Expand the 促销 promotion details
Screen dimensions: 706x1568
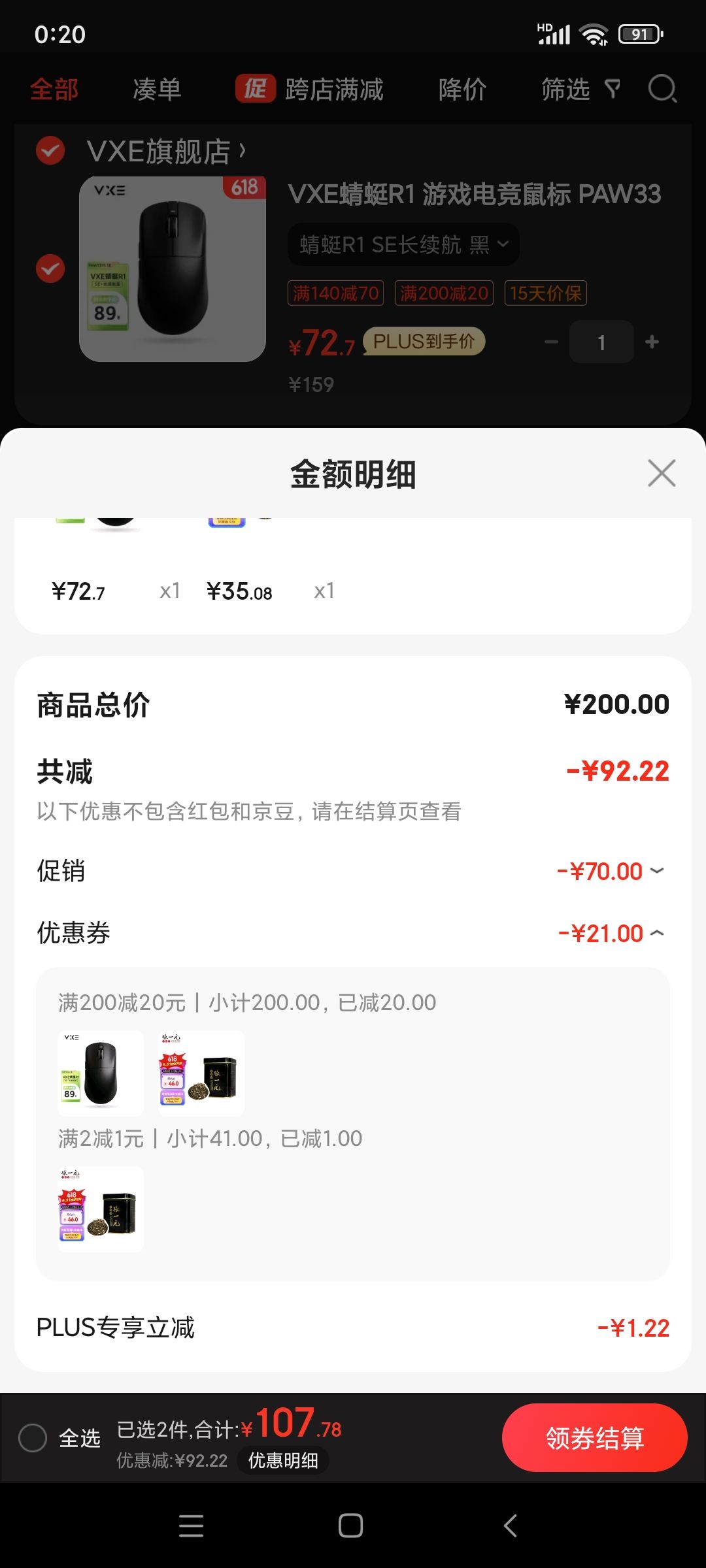(x=658, y=870)
